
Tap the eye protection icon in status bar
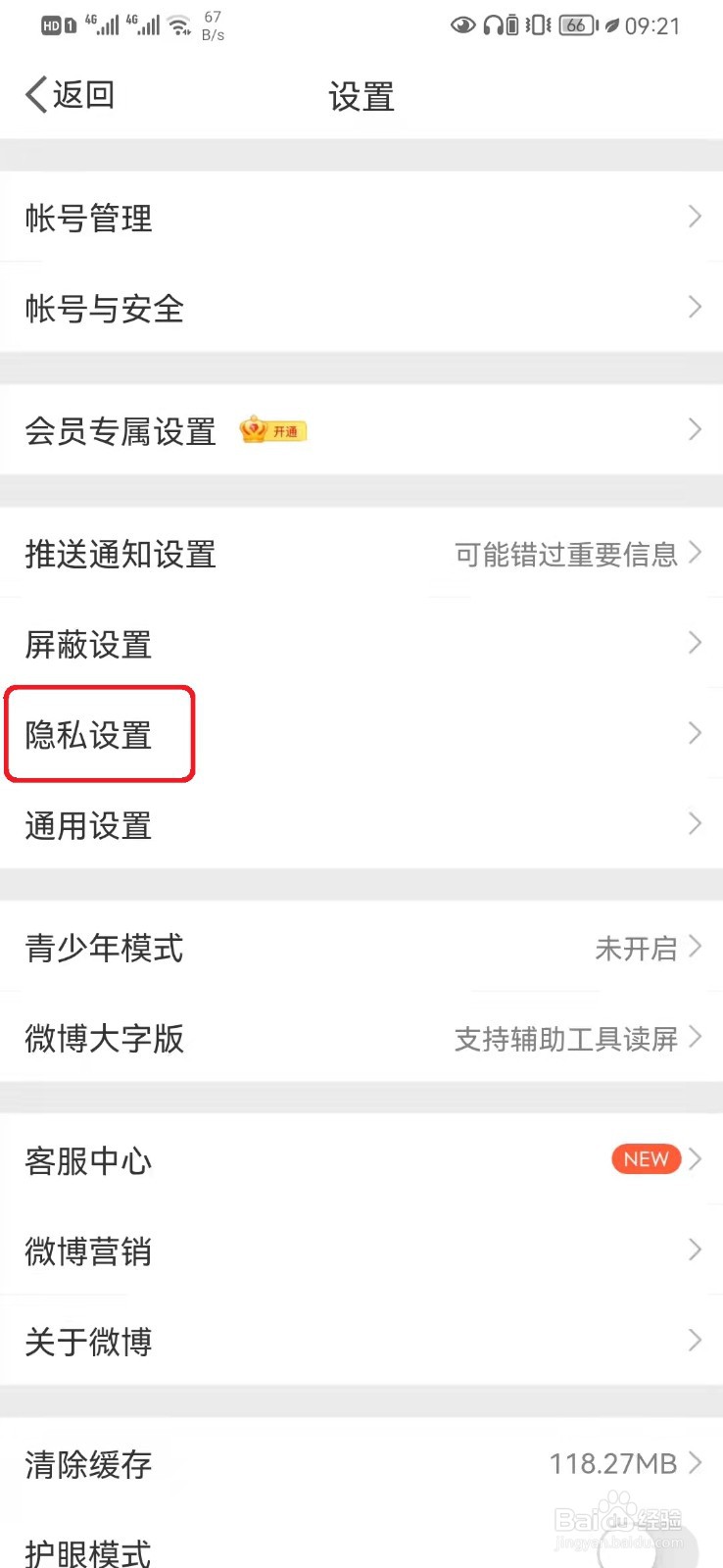pyautogui.click(x=461, y=26)
